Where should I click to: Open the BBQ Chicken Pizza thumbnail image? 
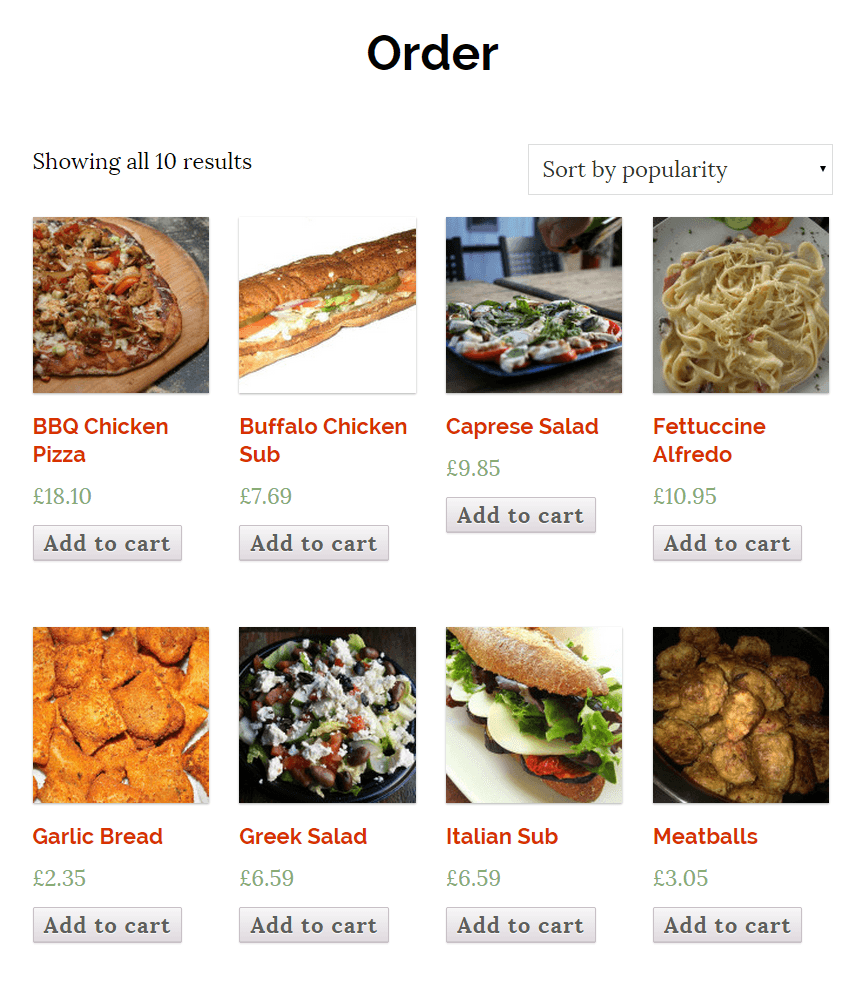[x=120, y=305]
